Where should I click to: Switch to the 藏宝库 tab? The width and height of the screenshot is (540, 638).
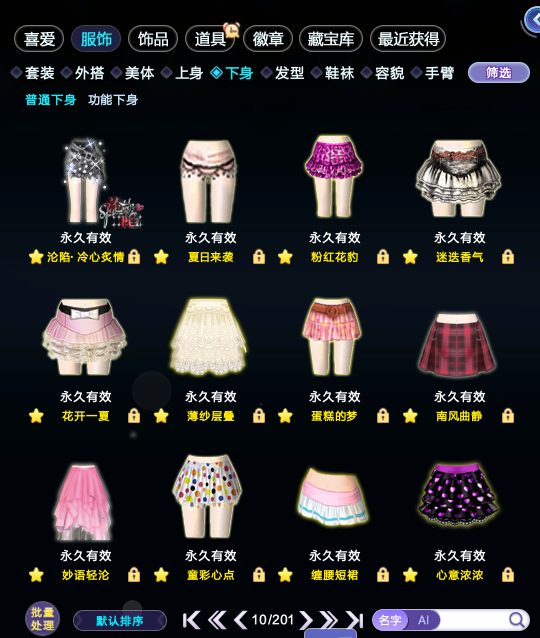(330, 39)
